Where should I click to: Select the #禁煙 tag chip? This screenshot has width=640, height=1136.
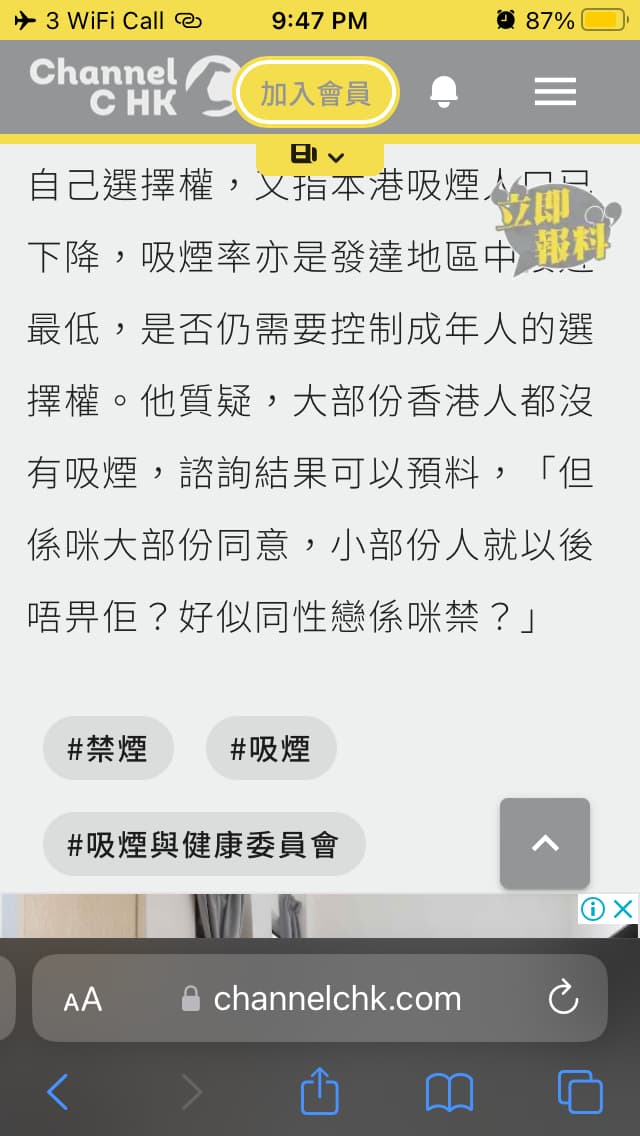pyautogui.click(x=108, y=748)
